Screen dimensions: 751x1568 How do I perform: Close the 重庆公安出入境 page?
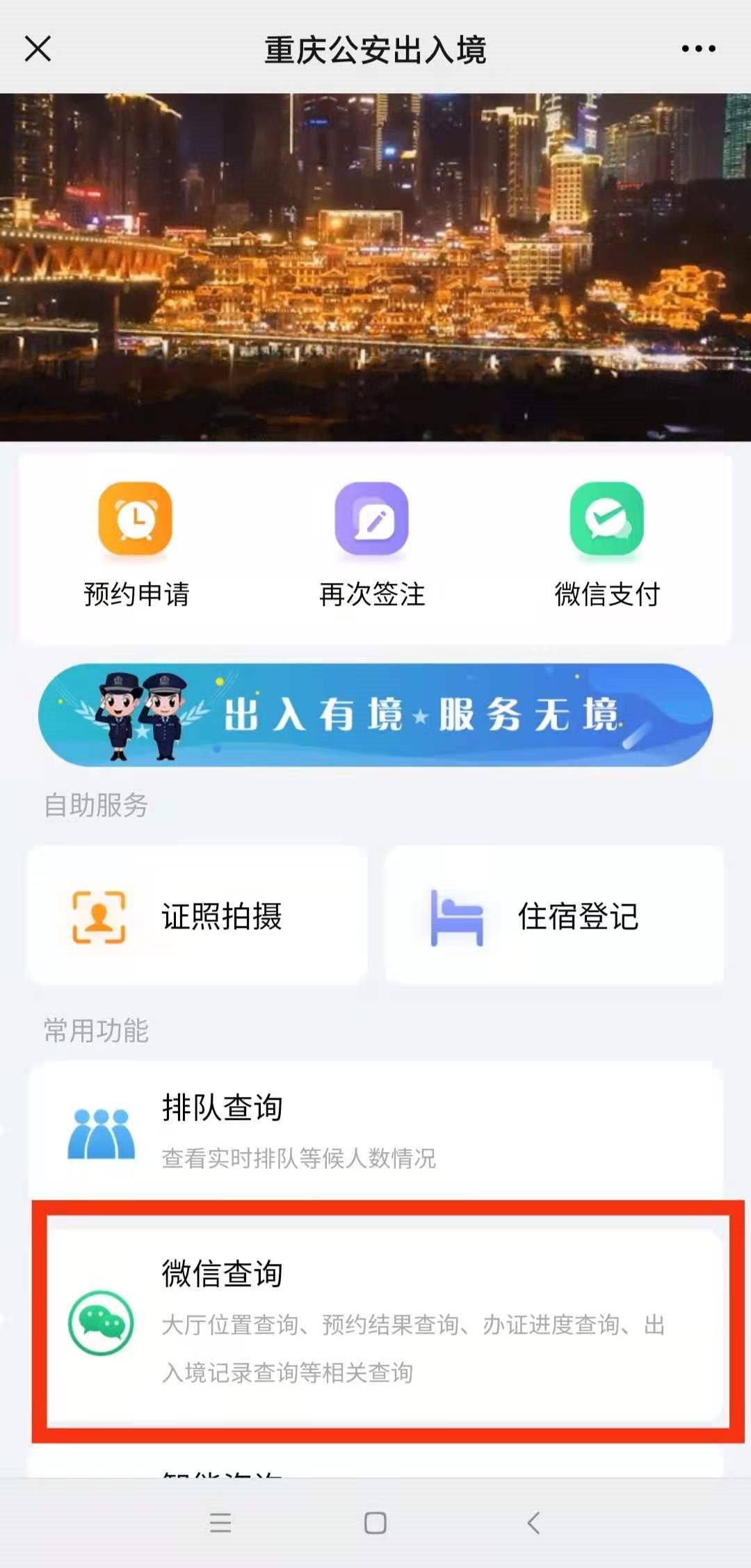(38, 49)
